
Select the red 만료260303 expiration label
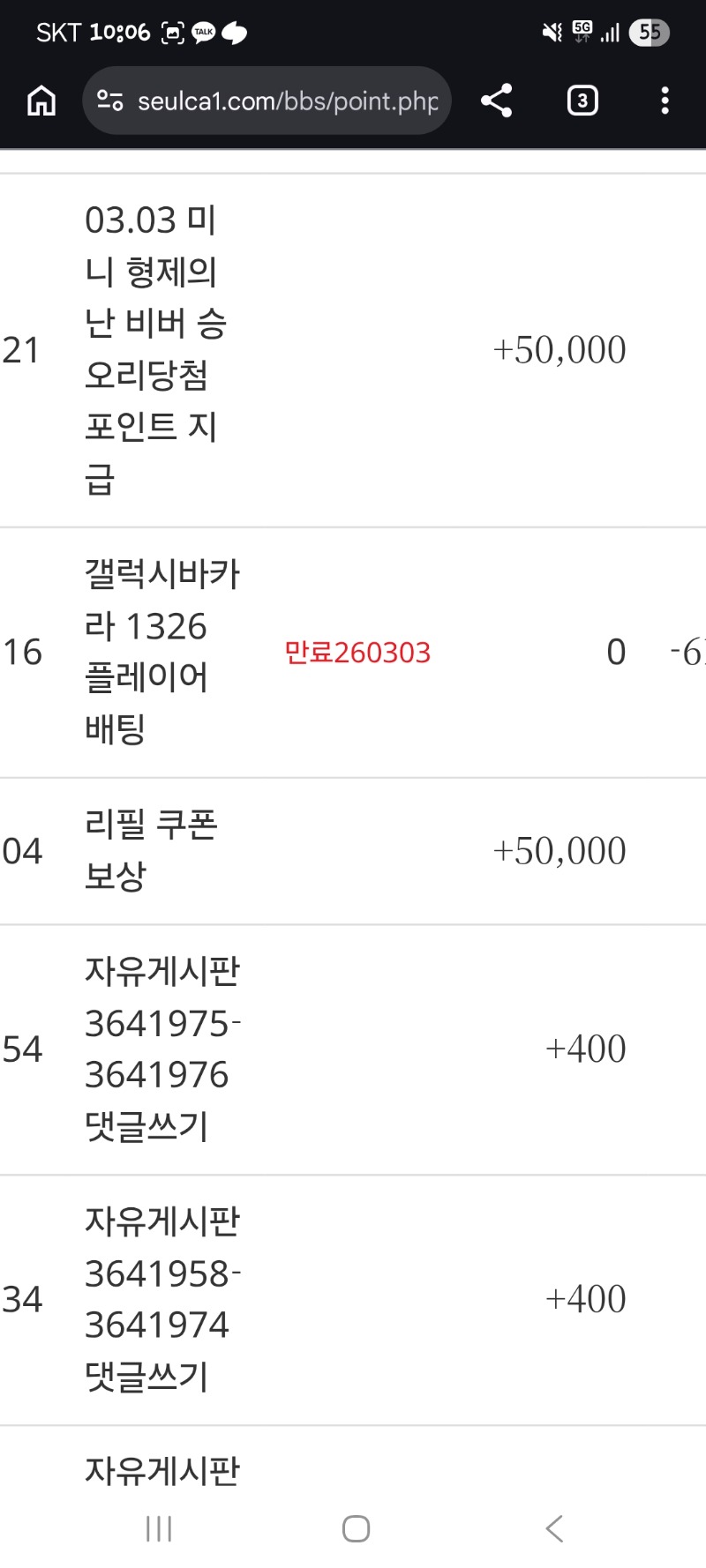[x=357, y=653]
